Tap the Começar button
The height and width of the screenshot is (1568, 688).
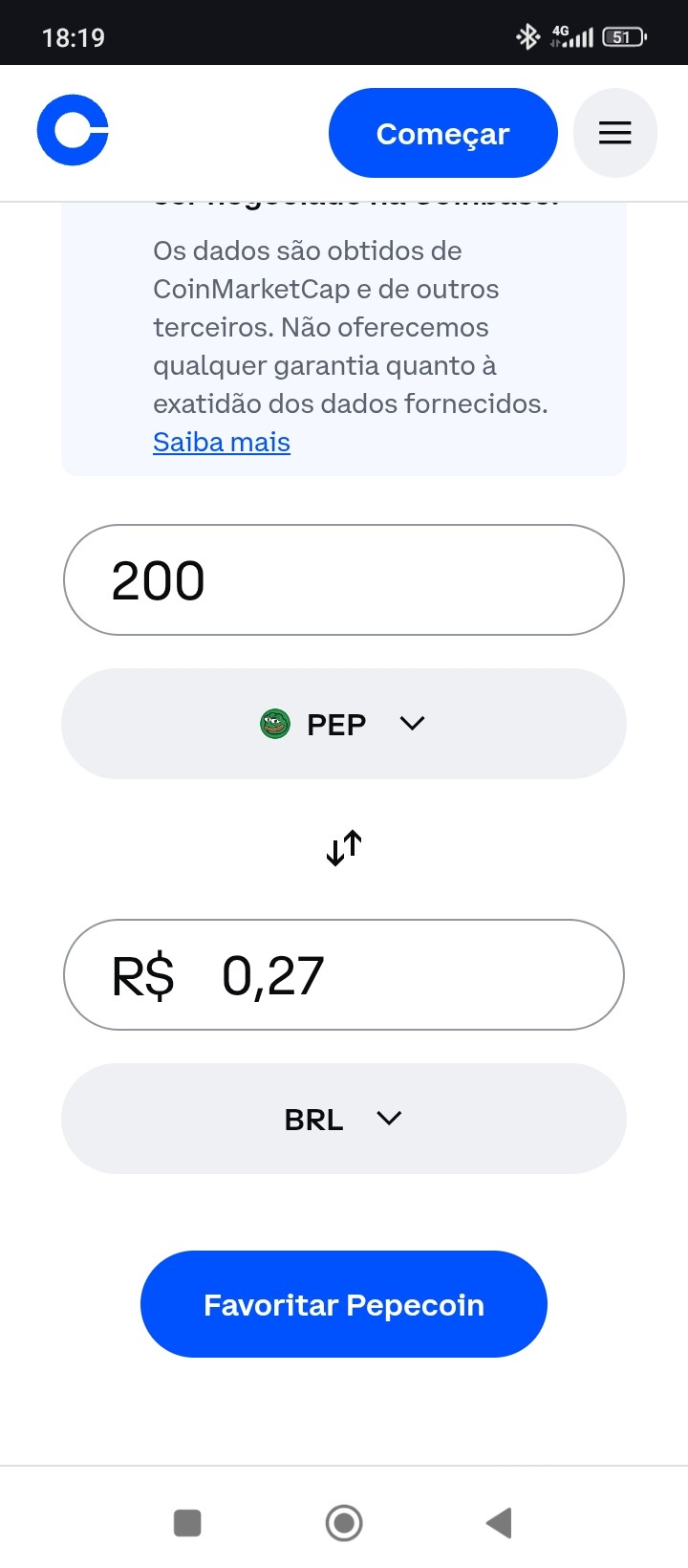(442, 133)
